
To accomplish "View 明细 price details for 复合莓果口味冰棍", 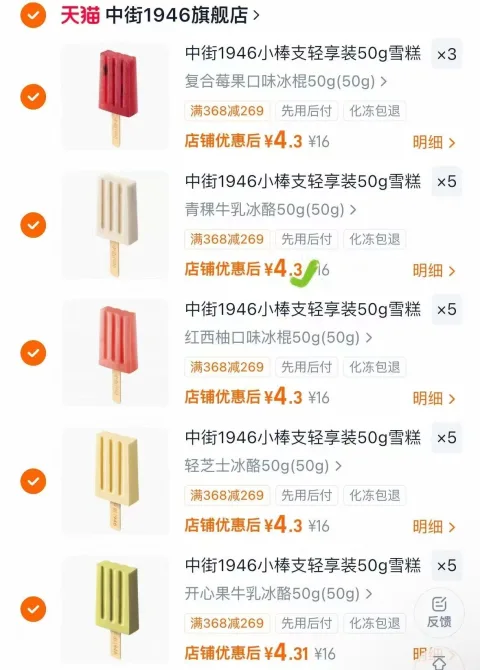I will point(434,142).
